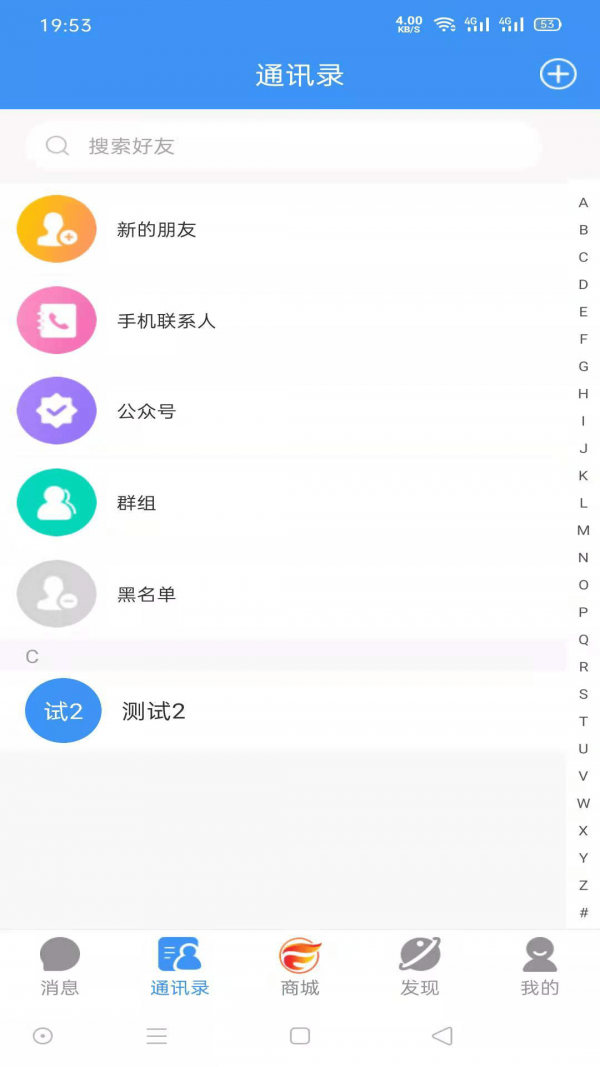Open 新的朋友 new friends
Image resolution: width=600 pixels, height=1067 pixels.
pos(156,229)
